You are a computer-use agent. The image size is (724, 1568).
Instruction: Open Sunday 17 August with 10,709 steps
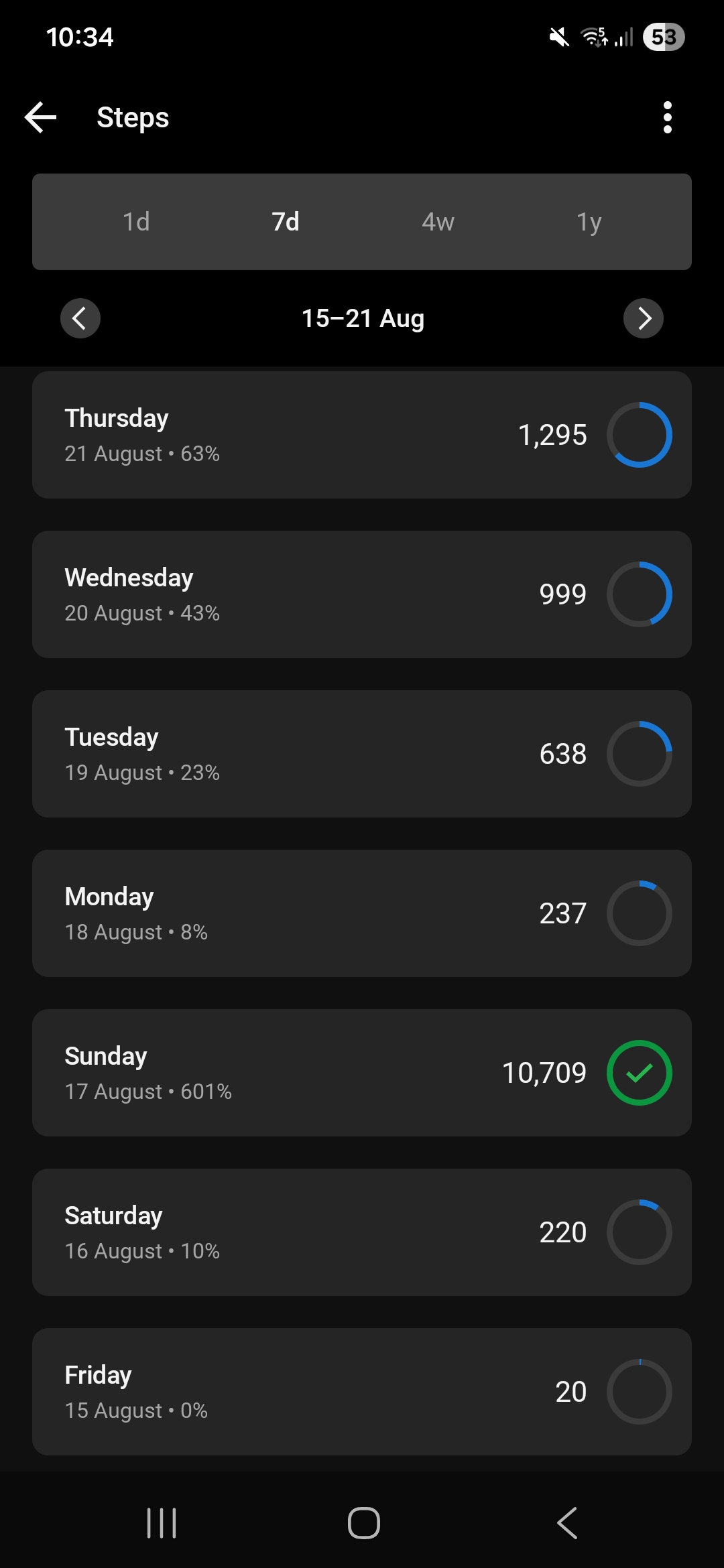click(x=362, y=1073)
